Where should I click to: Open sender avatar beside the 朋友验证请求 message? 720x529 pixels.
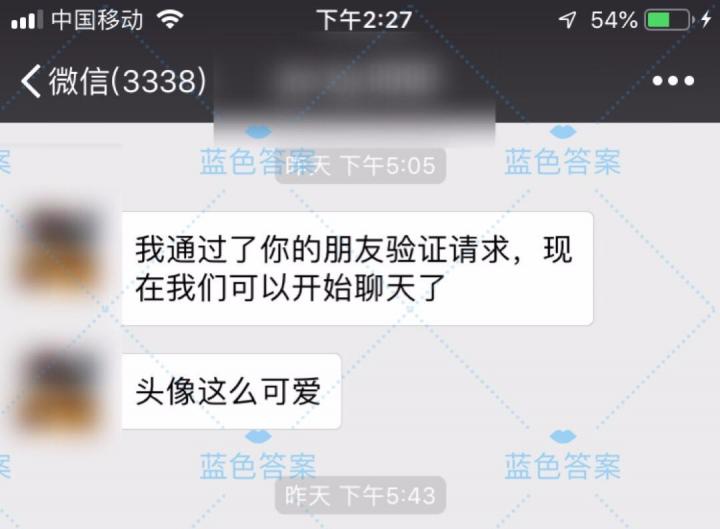pos(59,252)
